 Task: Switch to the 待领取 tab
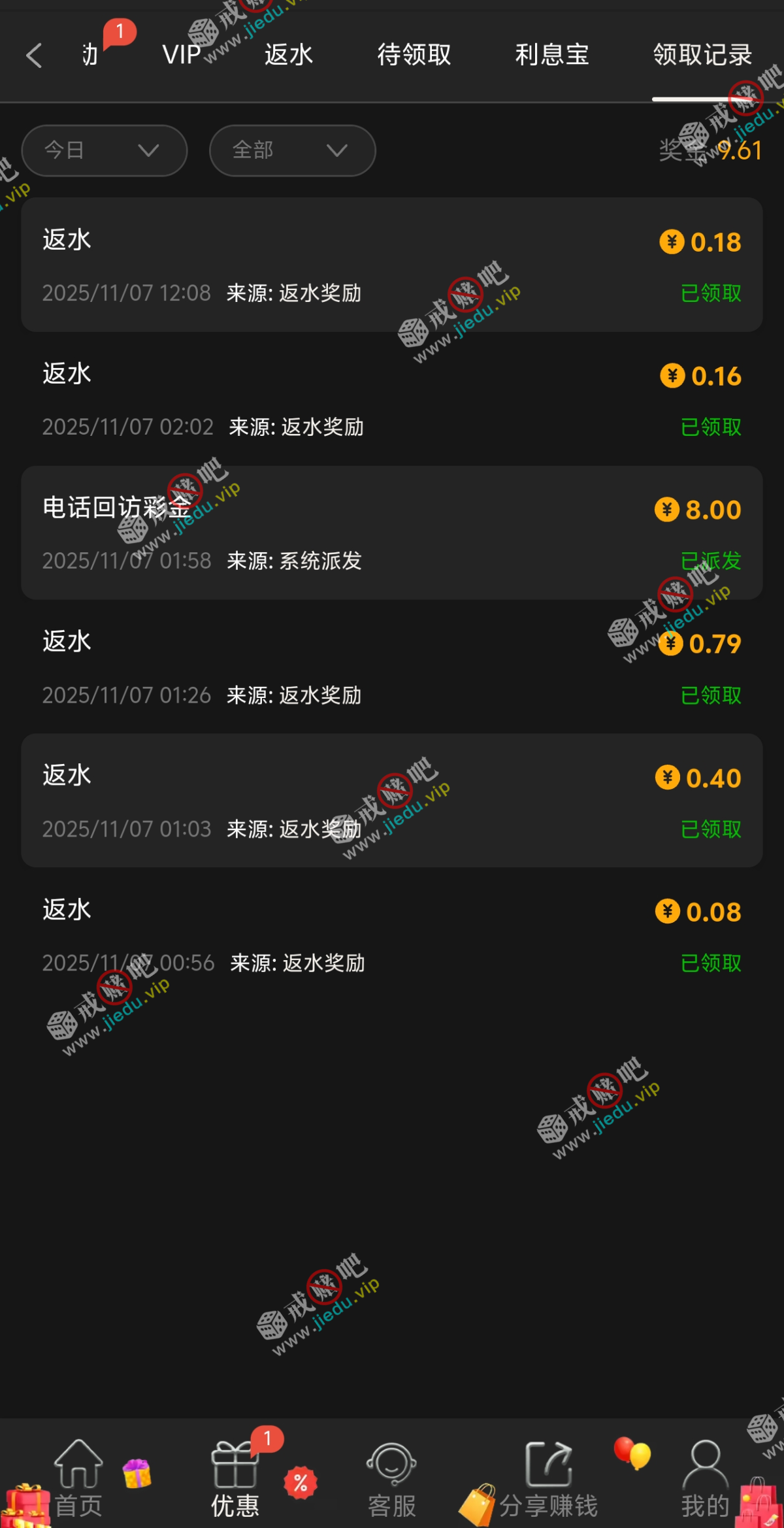414,55
